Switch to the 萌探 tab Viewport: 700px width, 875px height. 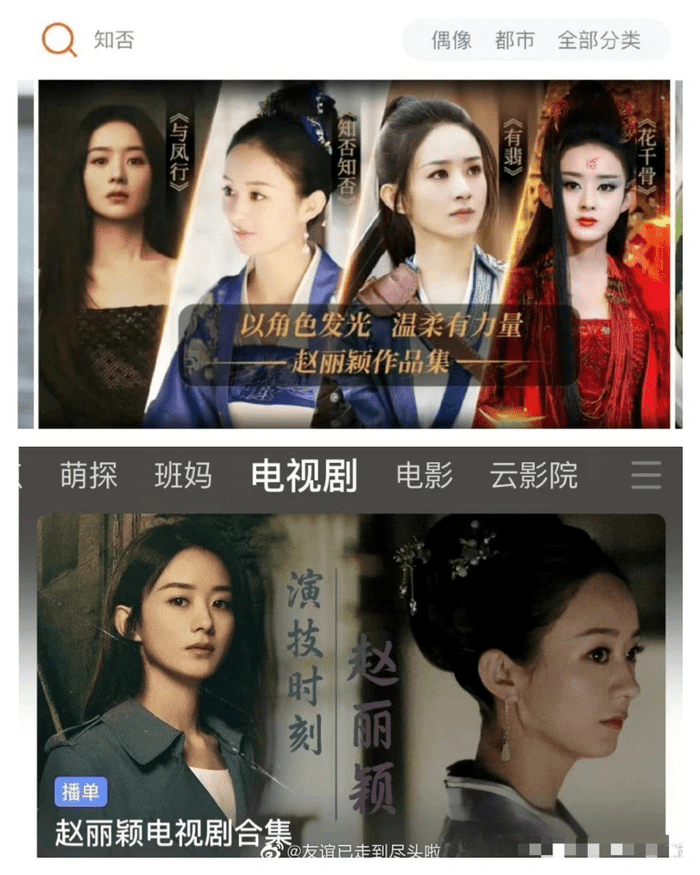click(88, 475)
